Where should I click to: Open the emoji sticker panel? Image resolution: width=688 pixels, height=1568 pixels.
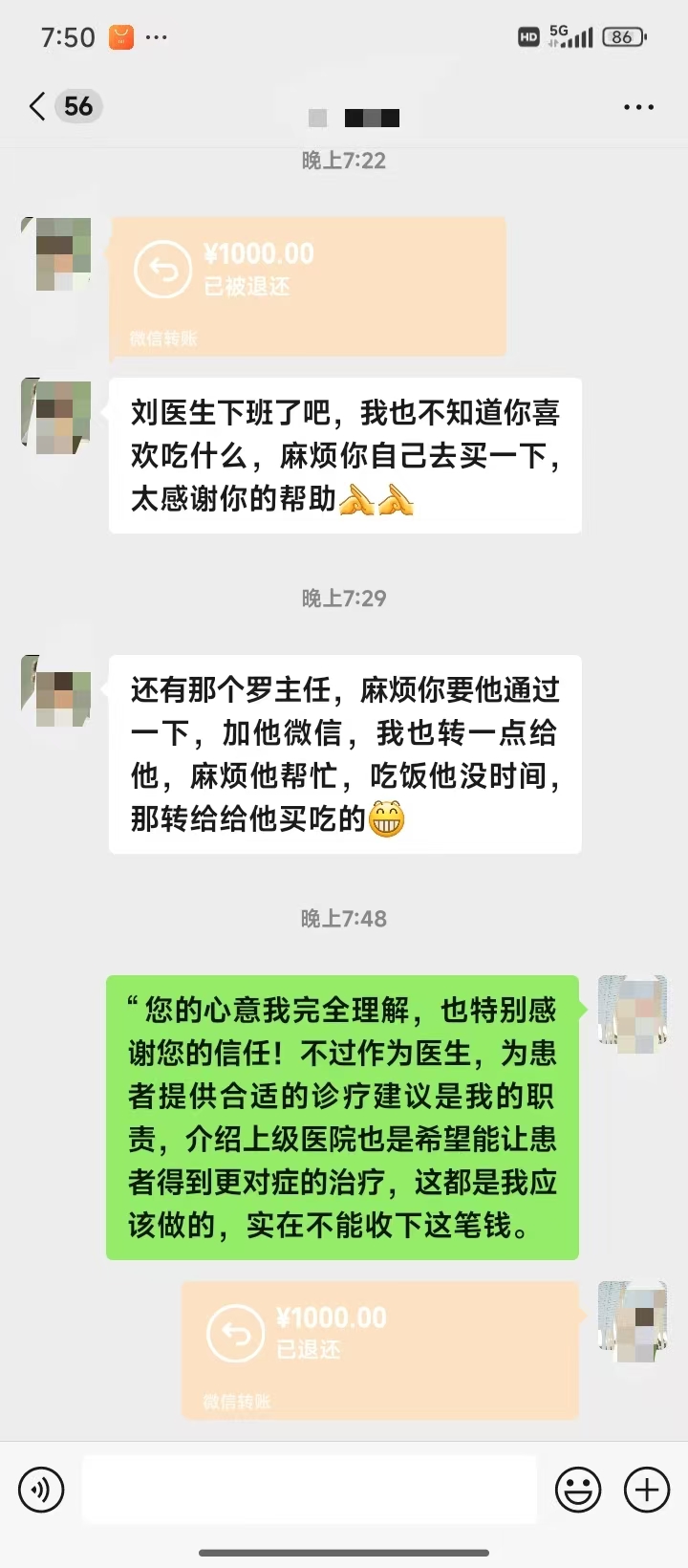coord(578,1489)
